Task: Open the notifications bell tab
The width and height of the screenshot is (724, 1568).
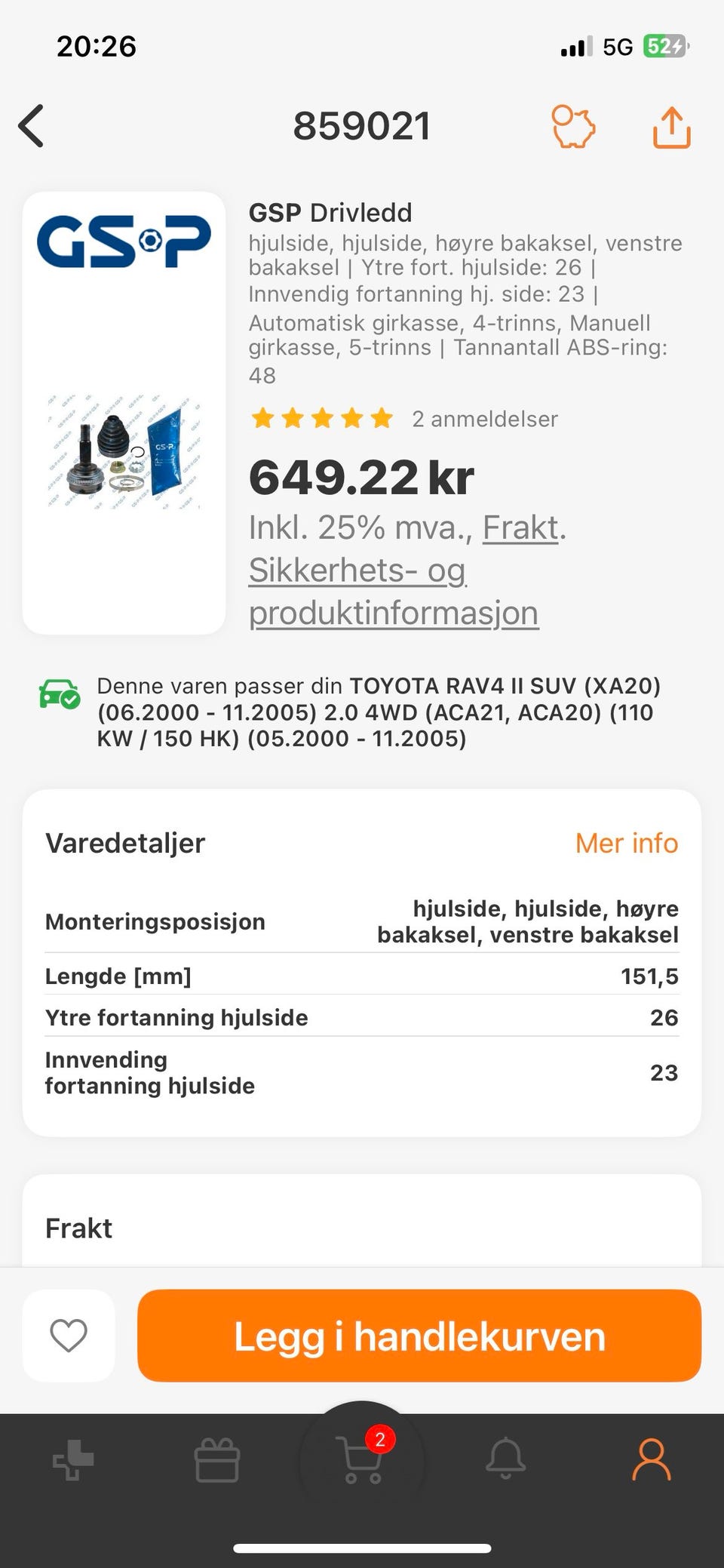Action: (x=505, y=1459)
